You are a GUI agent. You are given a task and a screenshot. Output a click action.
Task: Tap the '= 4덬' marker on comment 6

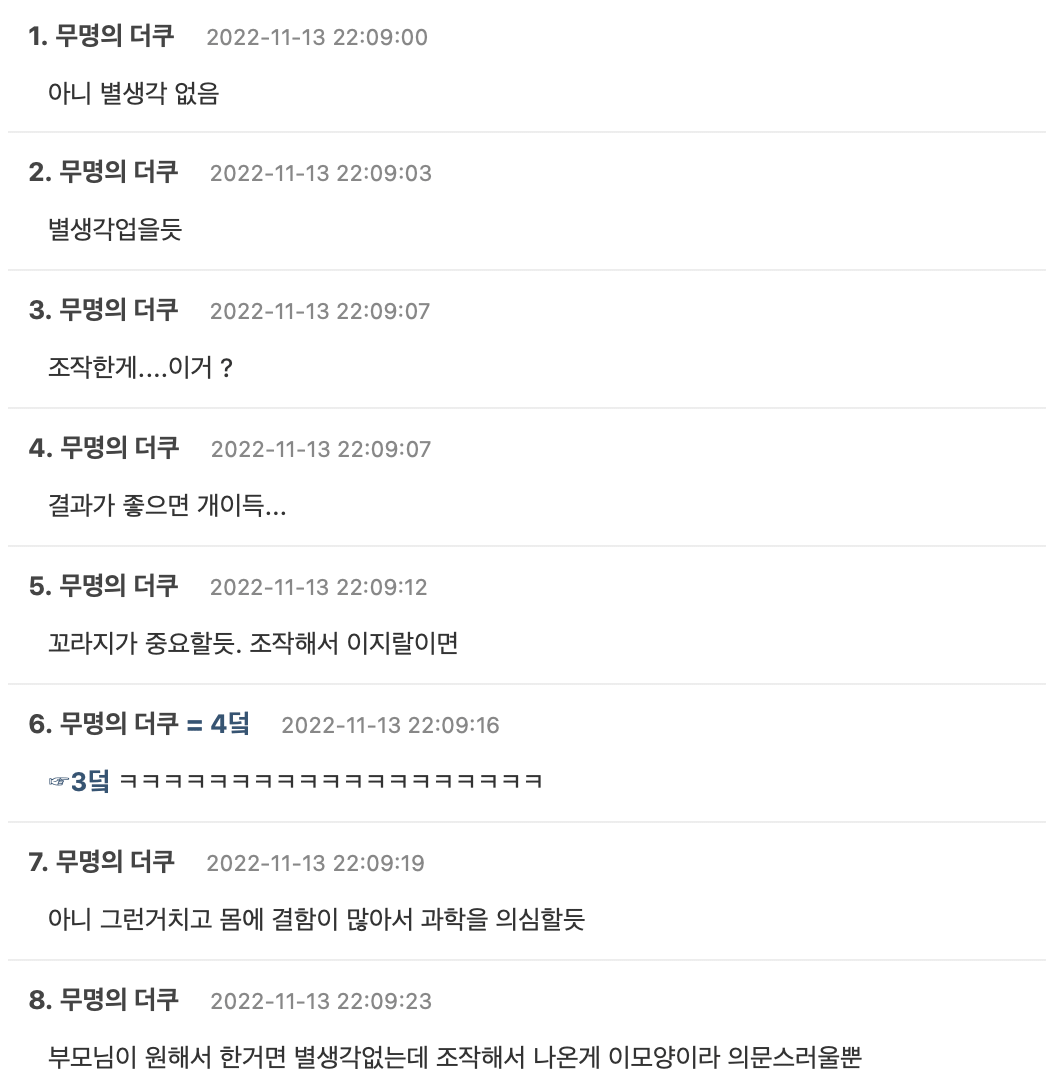point(218,724)
